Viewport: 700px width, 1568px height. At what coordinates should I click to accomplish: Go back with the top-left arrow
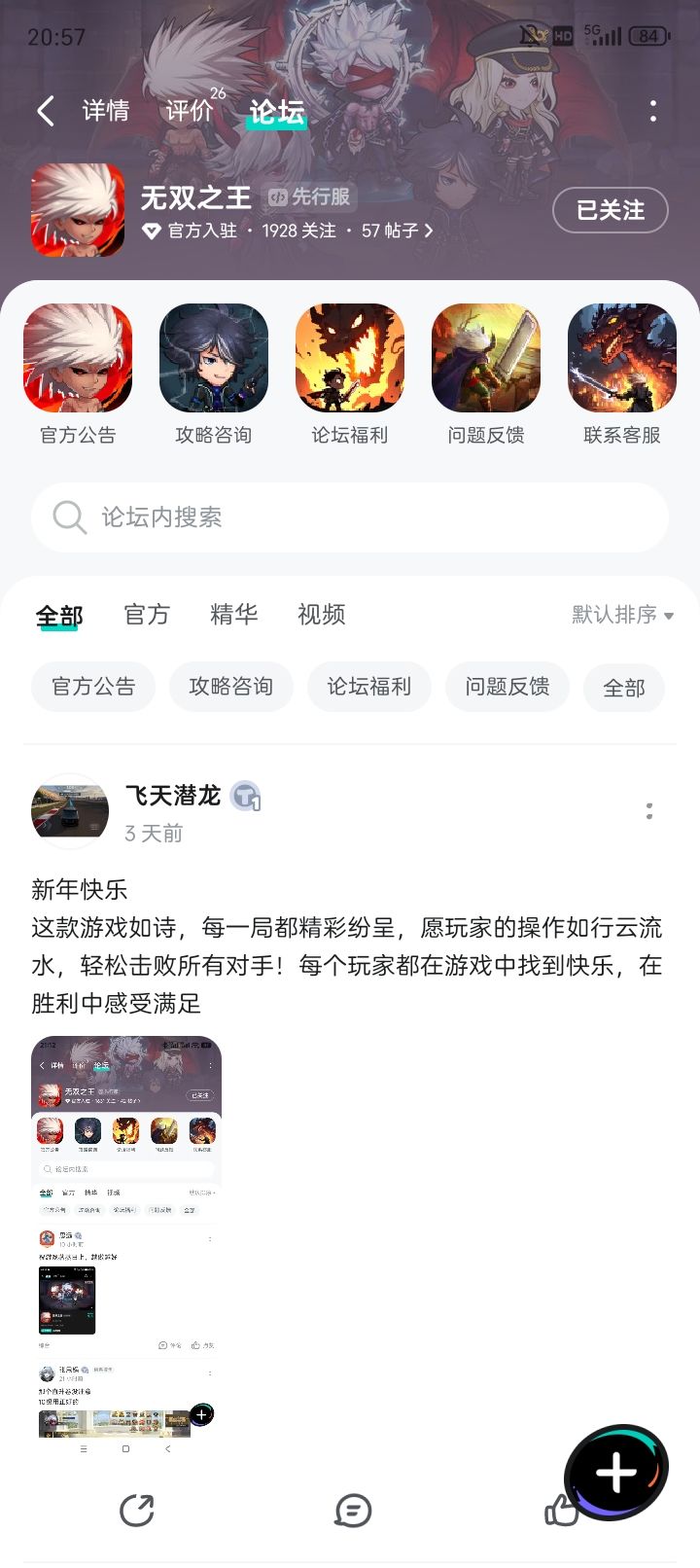tap(46, 111)
